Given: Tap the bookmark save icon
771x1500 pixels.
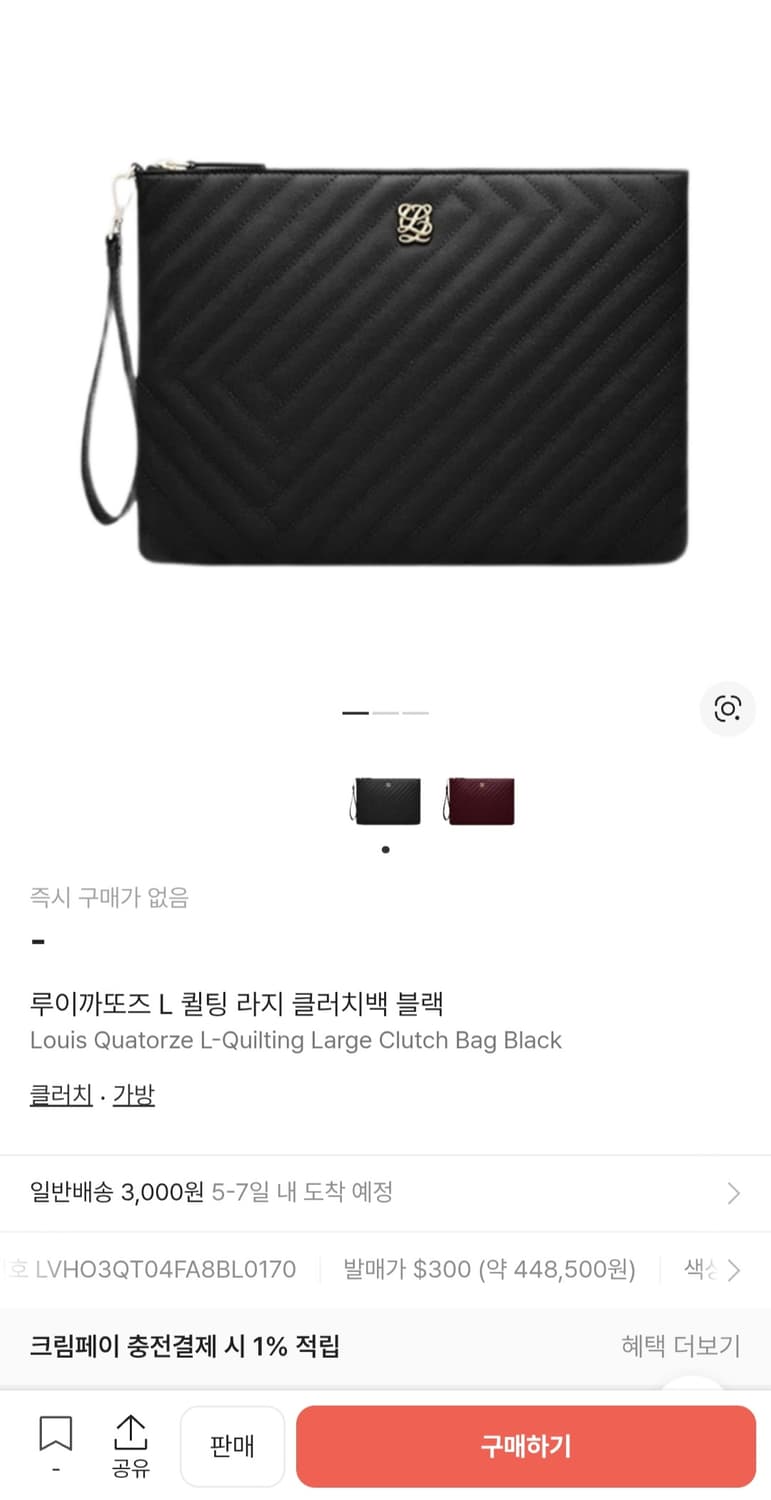Looking at the screenshot, I should [57, 1434].
